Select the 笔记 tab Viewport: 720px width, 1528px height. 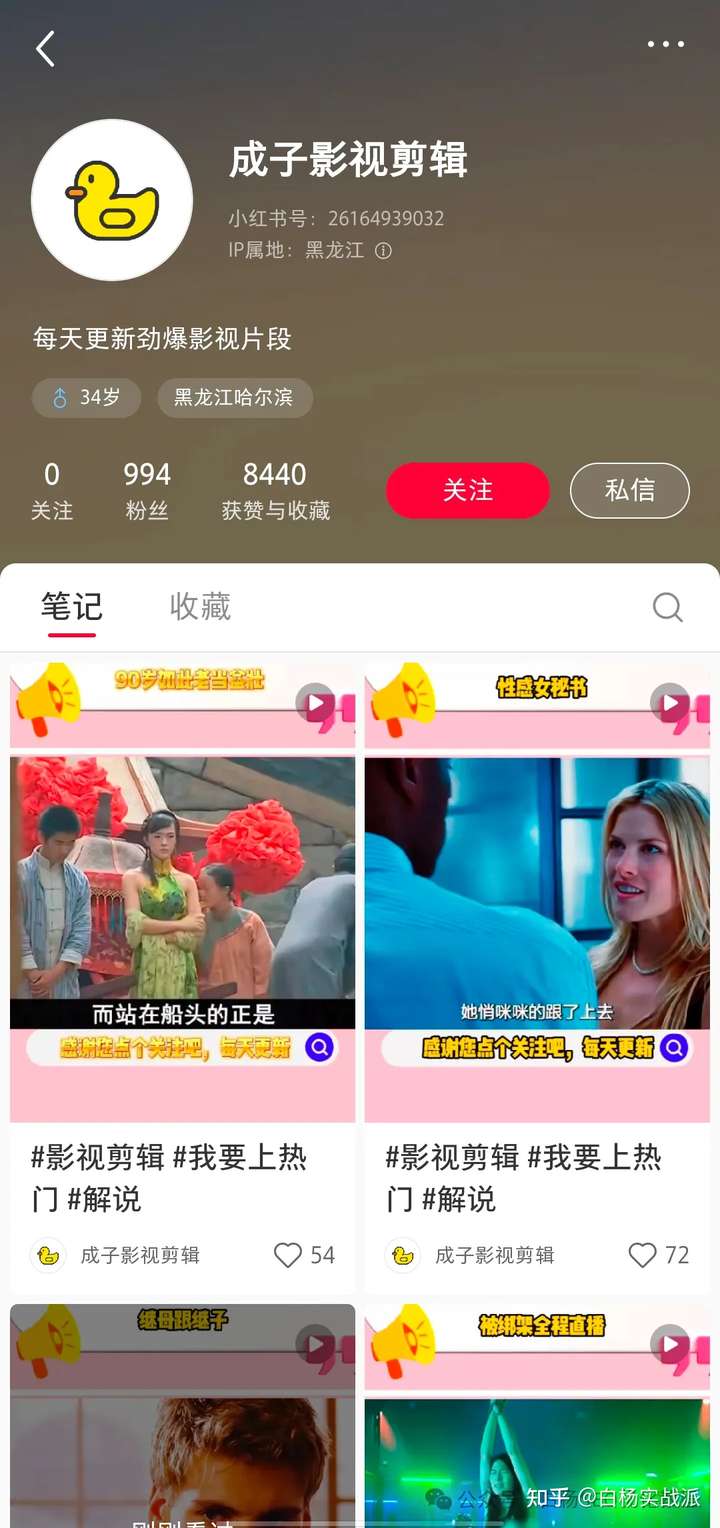click(x=71, y=606)
